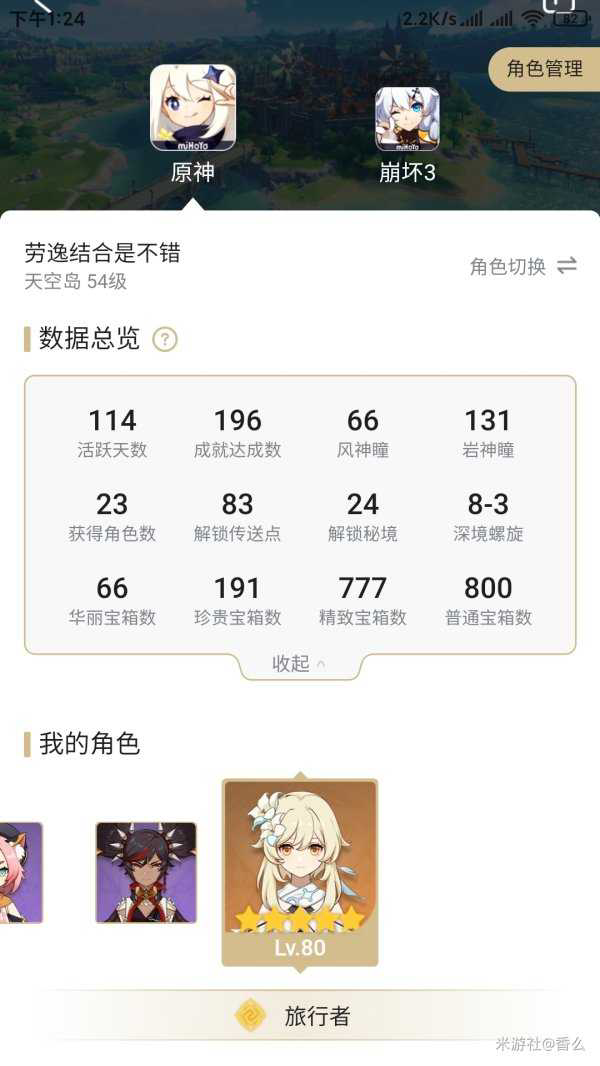This screenshot has height=1066, width=600.
Task: Open the help icon beside 数据总览
Action: click(x=165, y=340)
